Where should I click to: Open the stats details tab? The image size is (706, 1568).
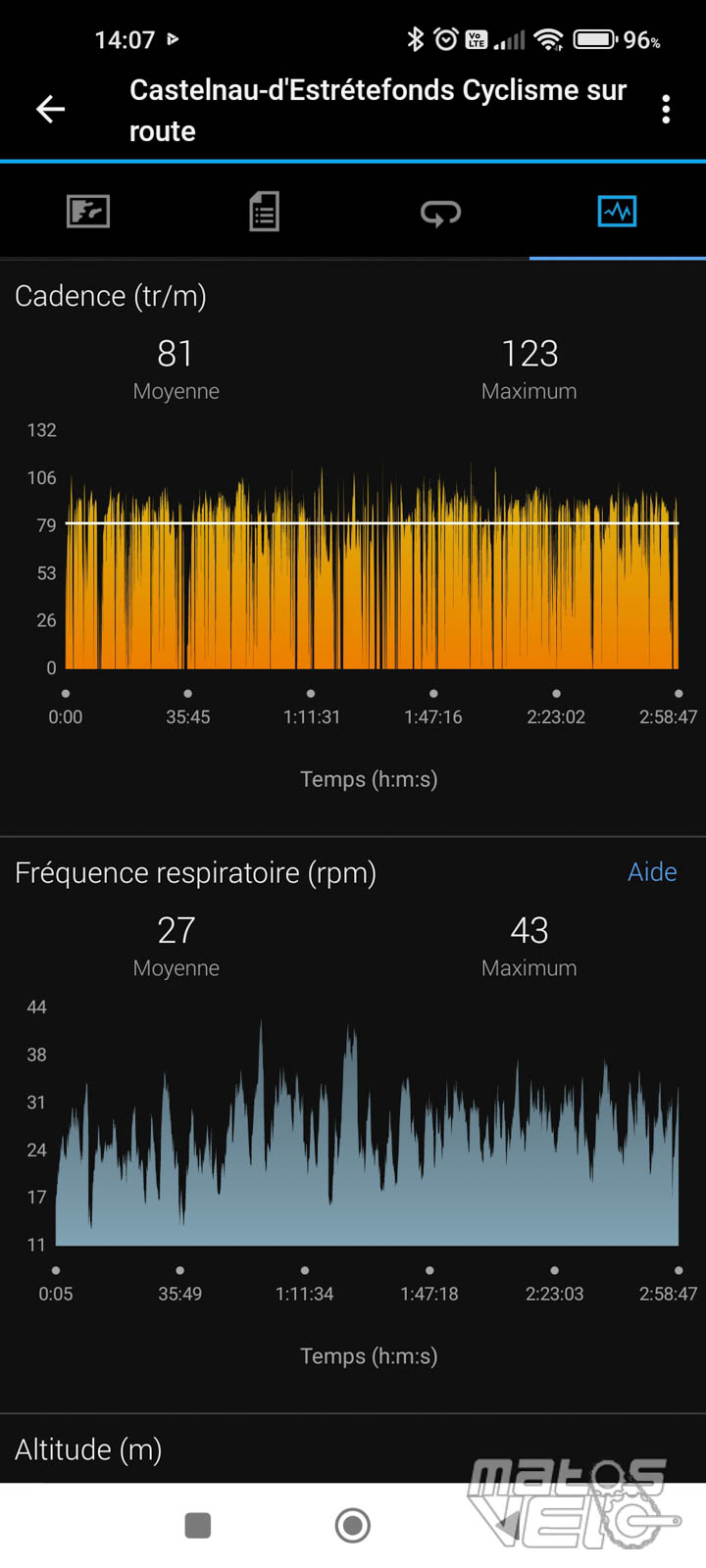pos(264,211)
